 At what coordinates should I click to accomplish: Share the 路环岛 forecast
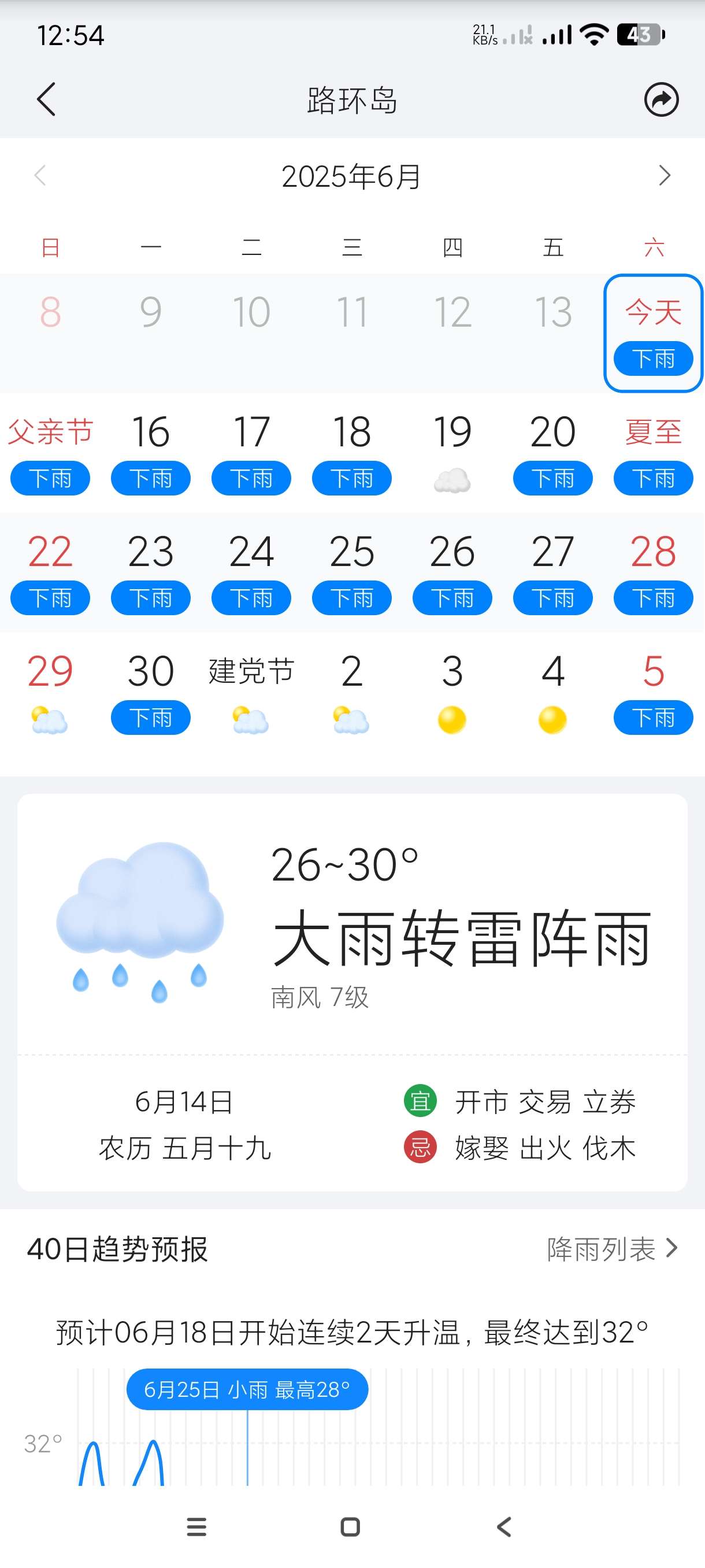[x=661, y=99]
